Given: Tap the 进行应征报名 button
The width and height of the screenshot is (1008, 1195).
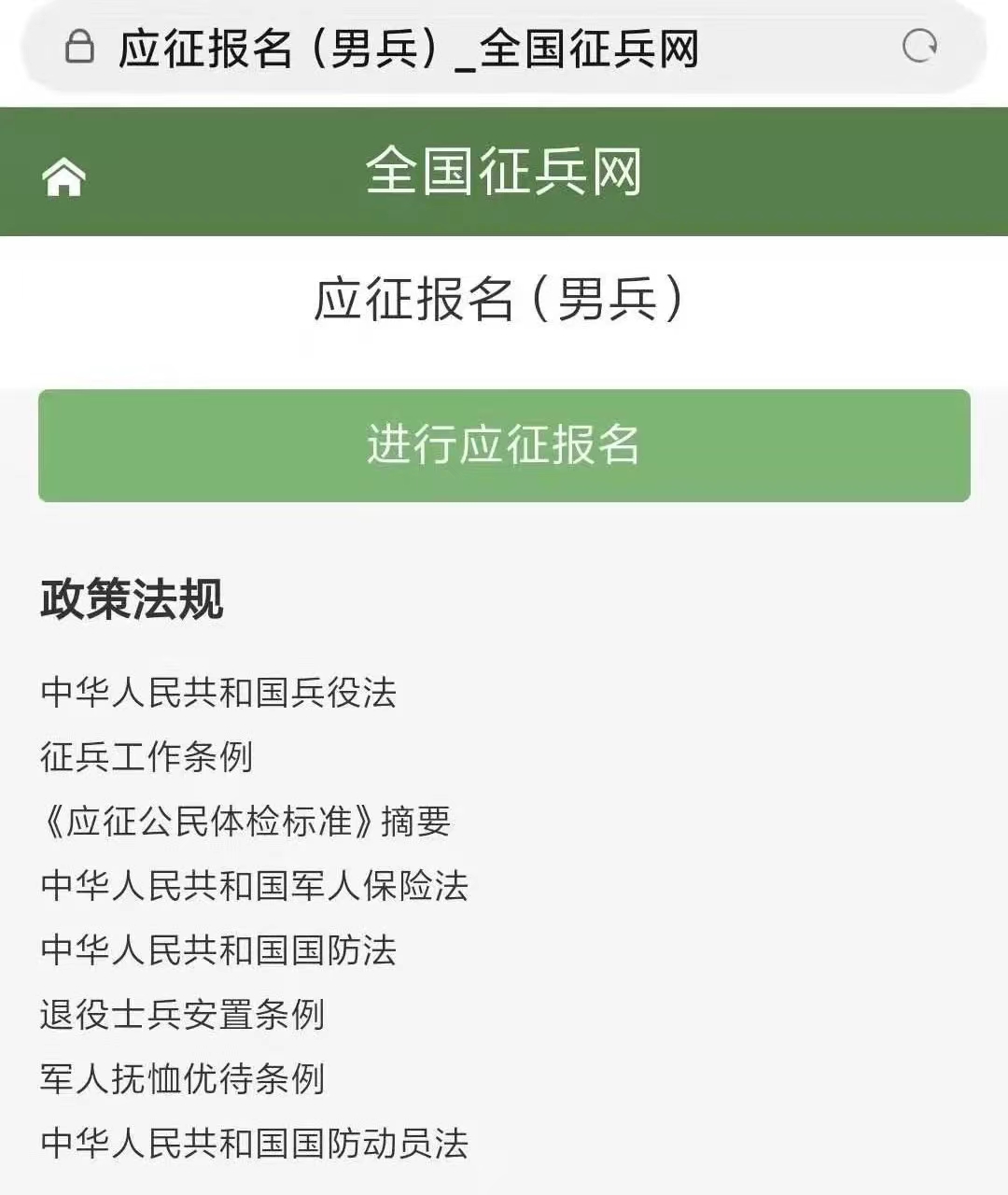Looking at the screenshot, I should [x=504, y=445].
